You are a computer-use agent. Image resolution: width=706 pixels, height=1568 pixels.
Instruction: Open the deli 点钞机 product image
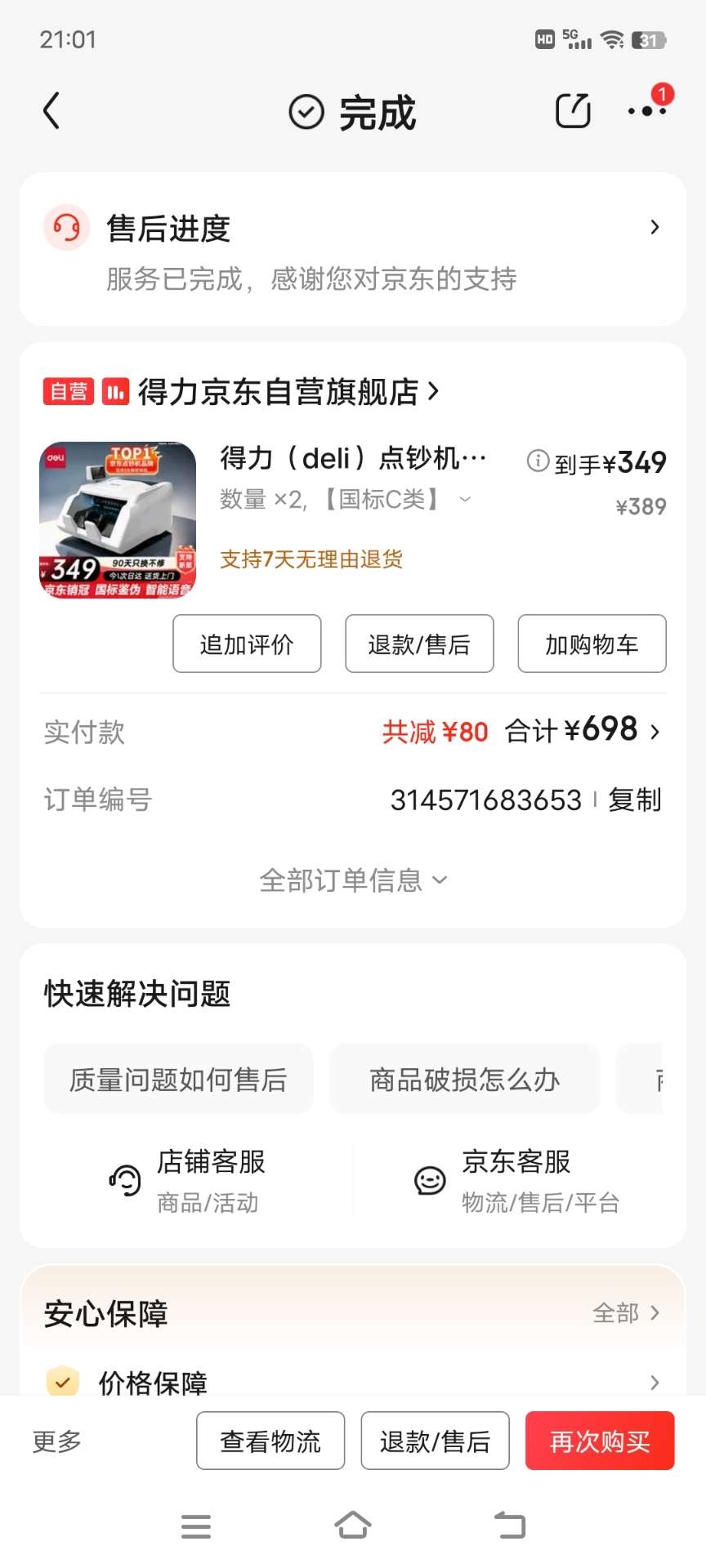point(118,520)
